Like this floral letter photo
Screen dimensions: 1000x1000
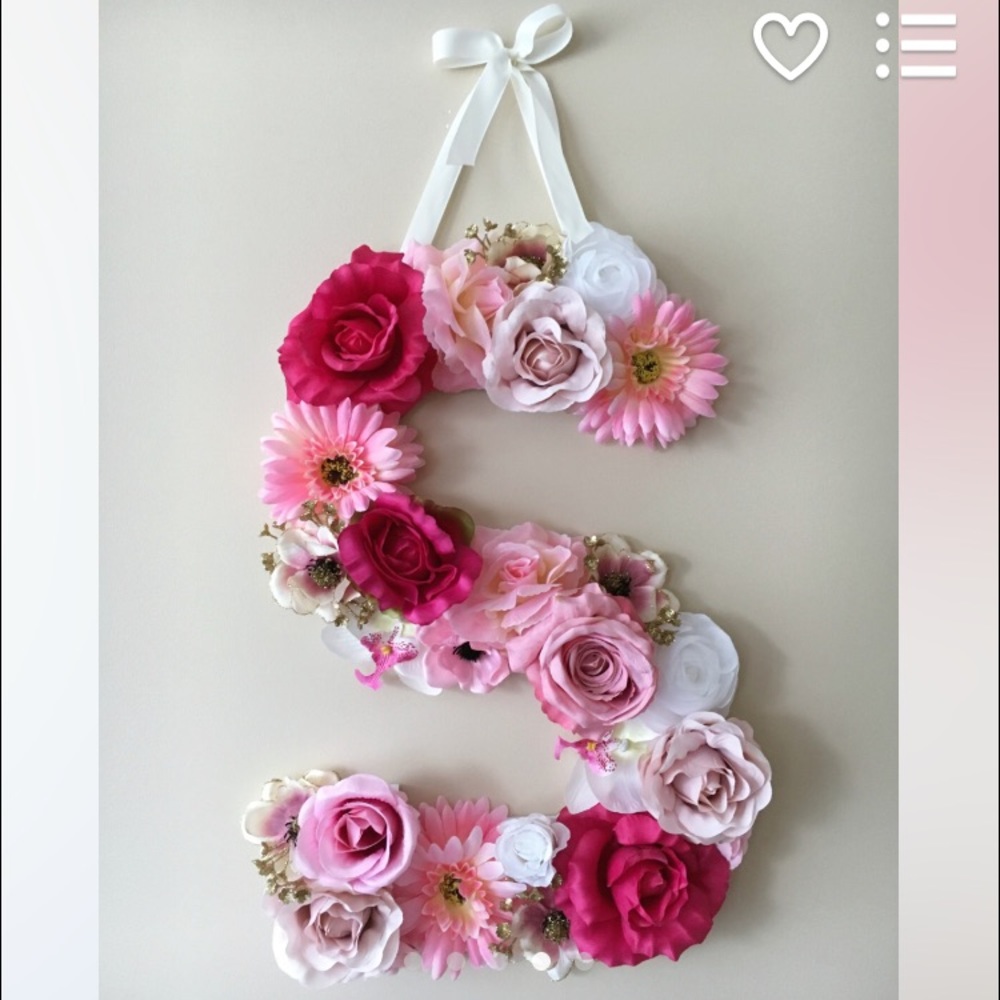tap(790, 45)
